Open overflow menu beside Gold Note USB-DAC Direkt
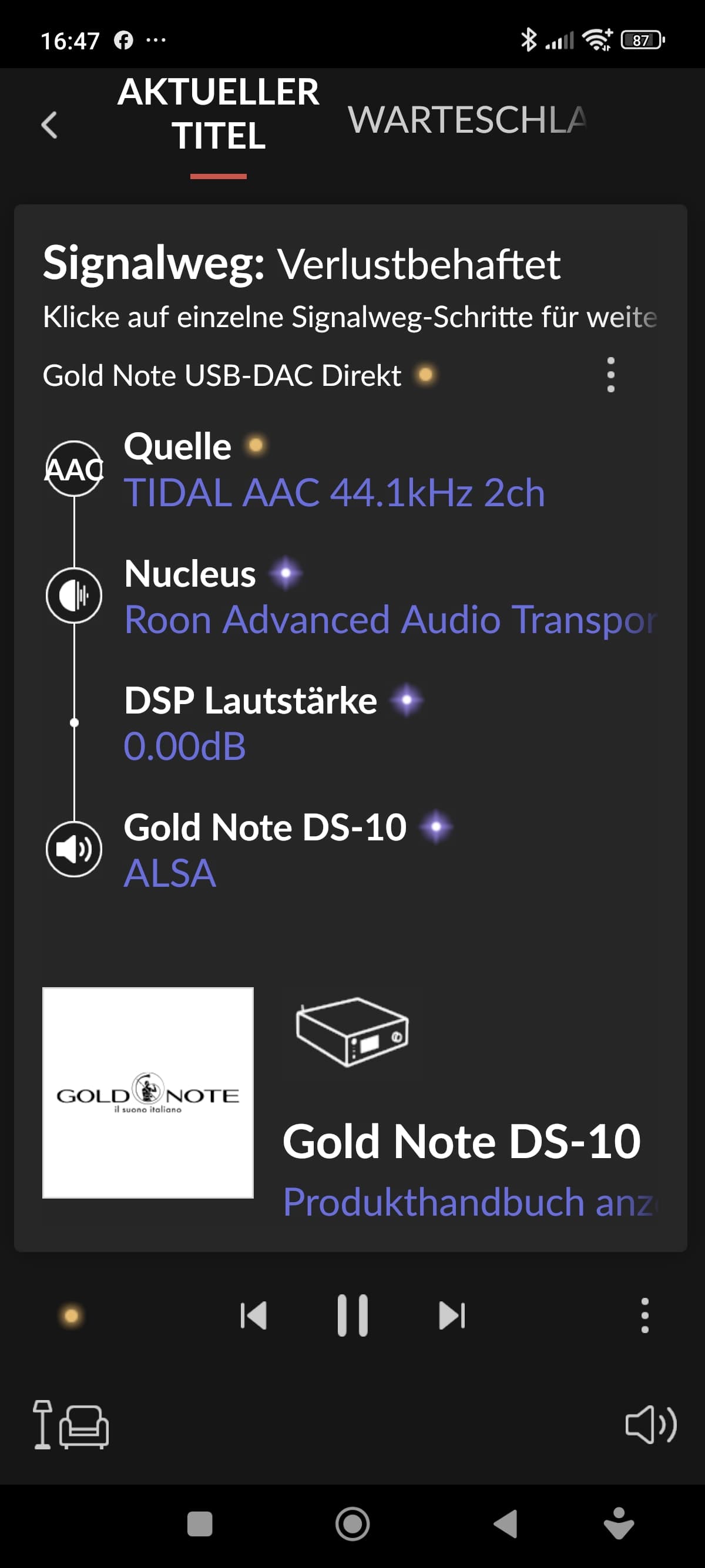Viewport: 705px width, 1568px height. click(x=610, y=375)
